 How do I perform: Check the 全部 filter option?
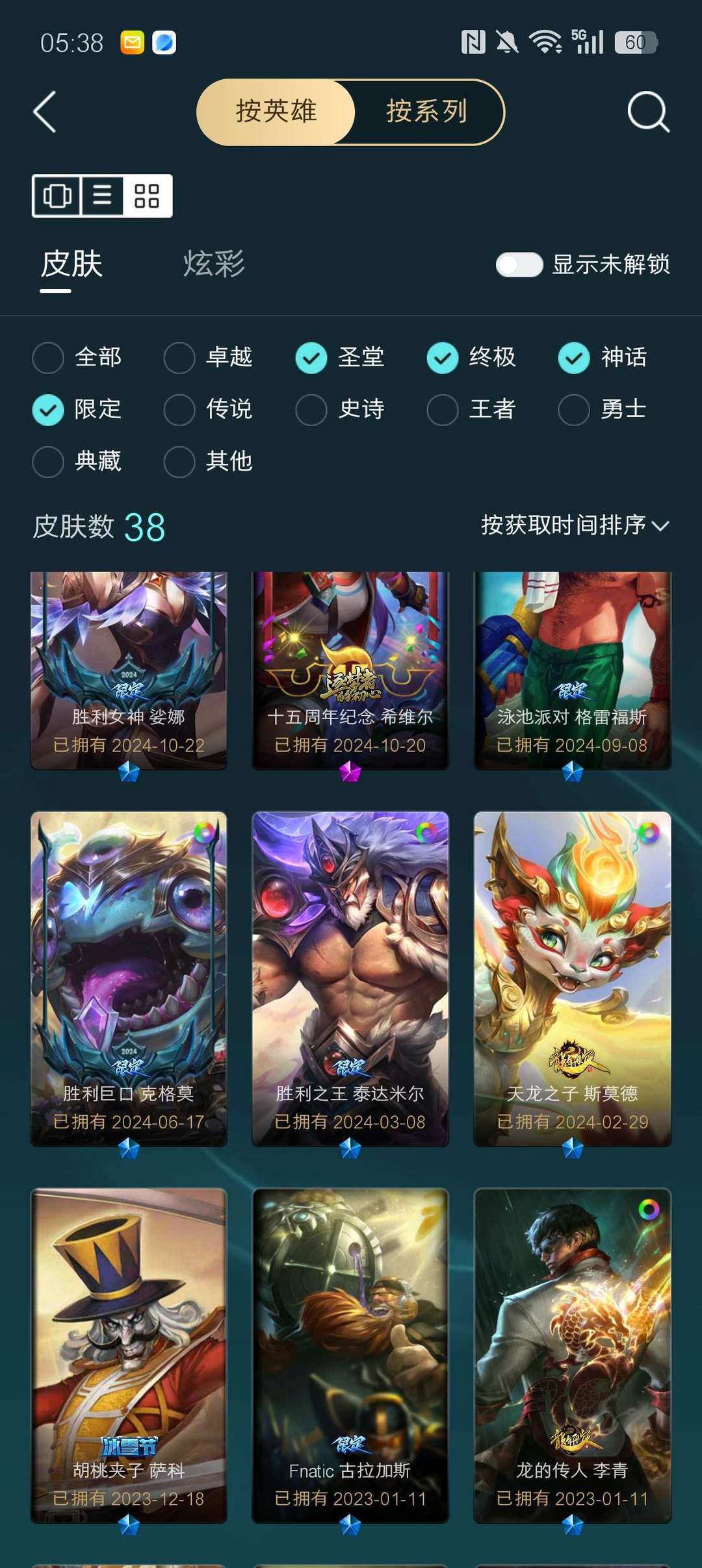48,358
